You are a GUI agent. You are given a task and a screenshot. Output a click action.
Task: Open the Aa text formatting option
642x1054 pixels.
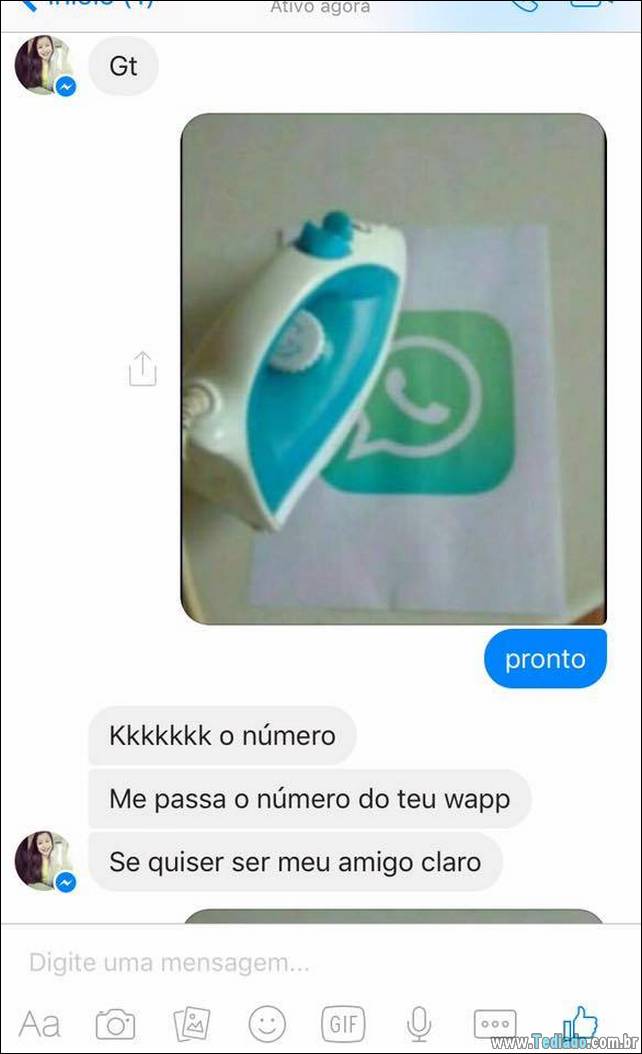point(40,1024)
